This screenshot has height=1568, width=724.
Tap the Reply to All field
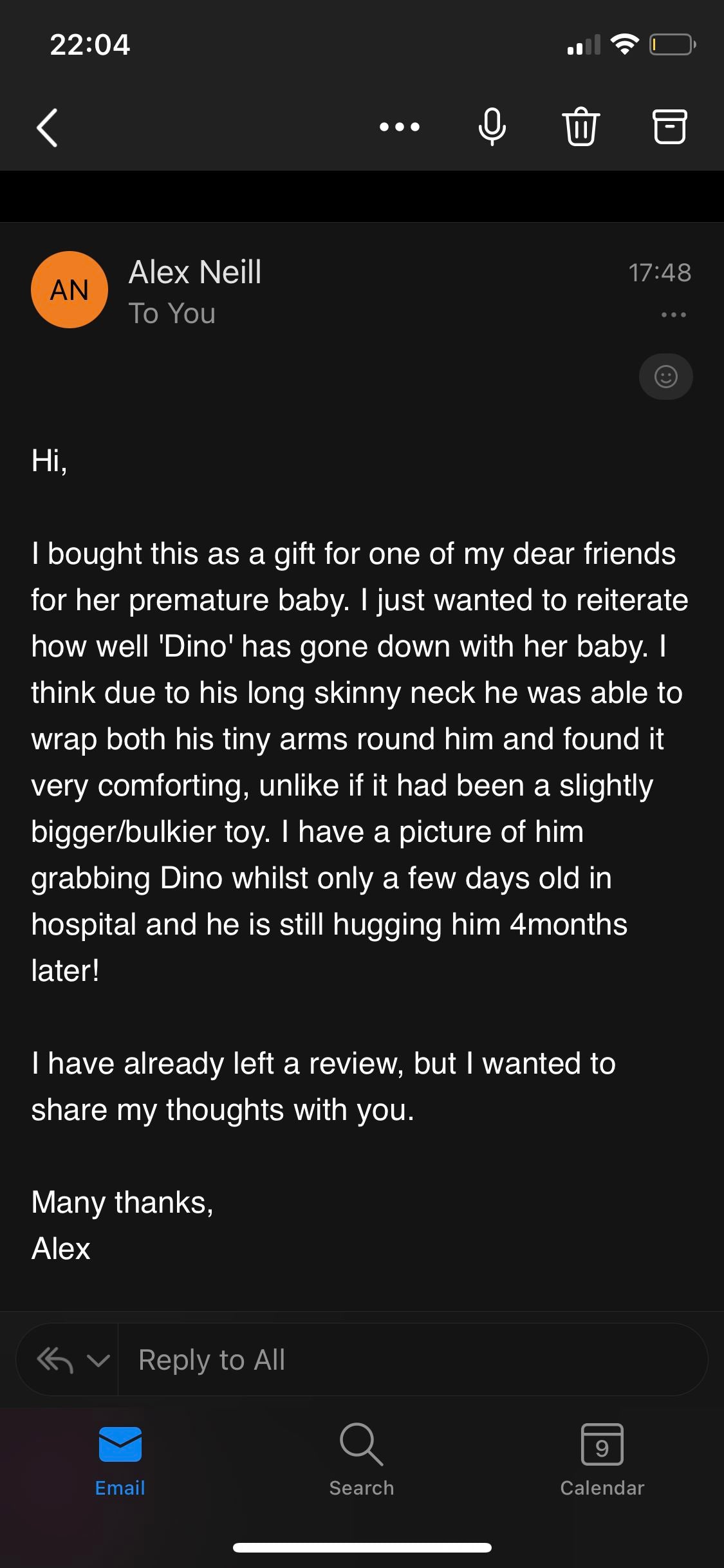412,1360
